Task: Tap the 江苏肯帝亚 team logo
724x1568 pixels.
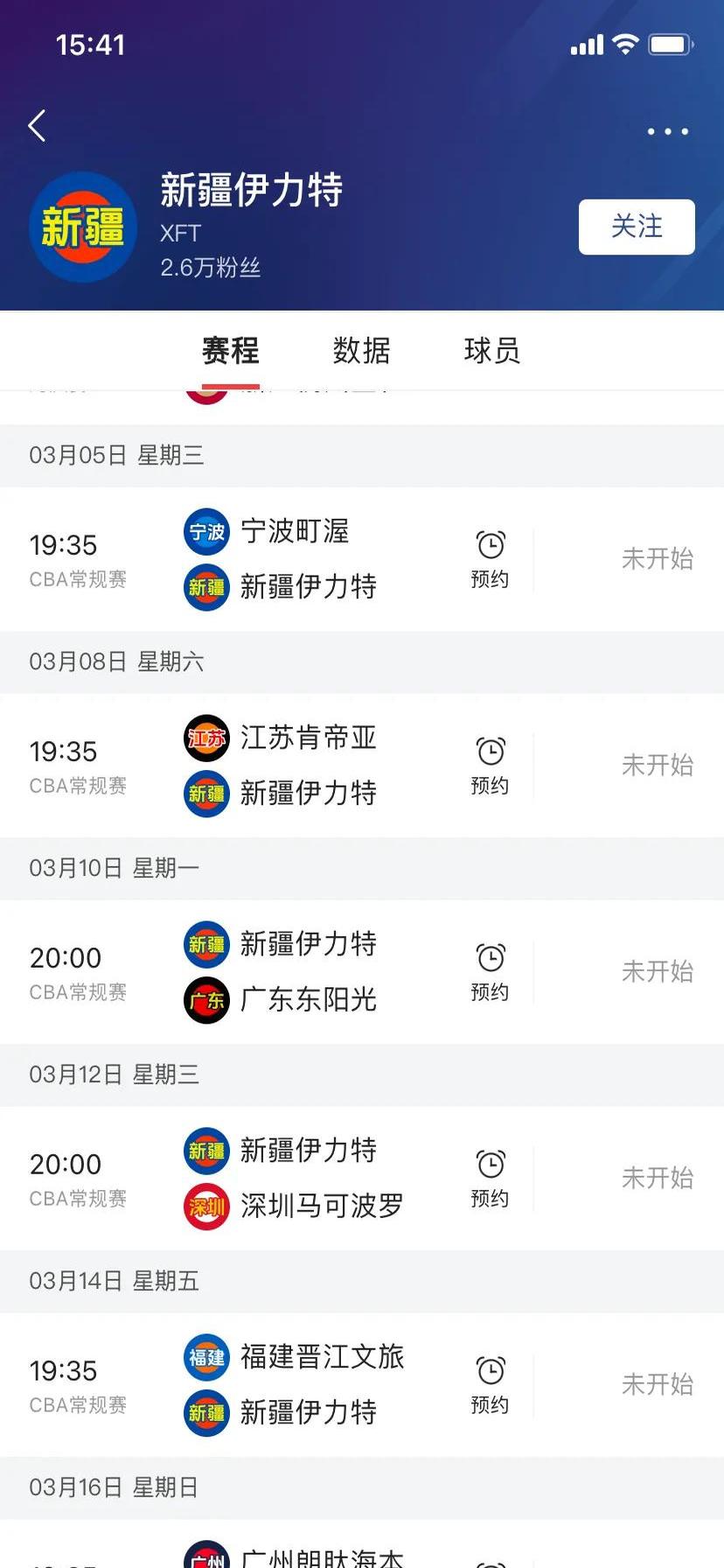Action: click(x=205, y=738)
